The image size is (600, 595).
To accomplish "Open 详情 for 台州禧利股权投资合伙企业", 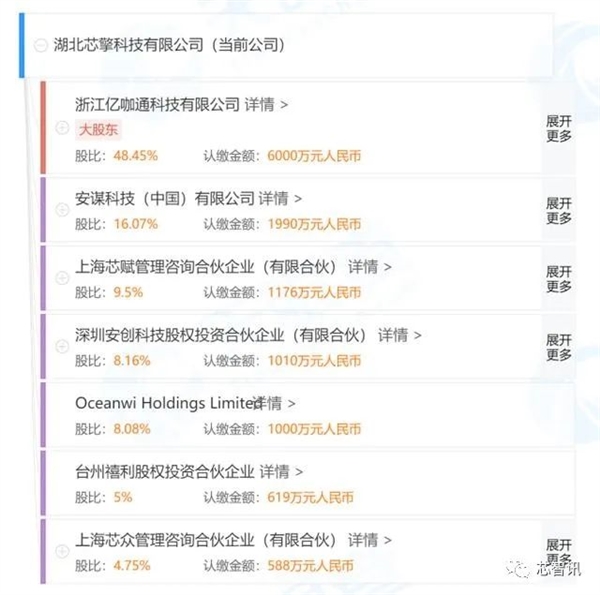I will click(280, 471).
